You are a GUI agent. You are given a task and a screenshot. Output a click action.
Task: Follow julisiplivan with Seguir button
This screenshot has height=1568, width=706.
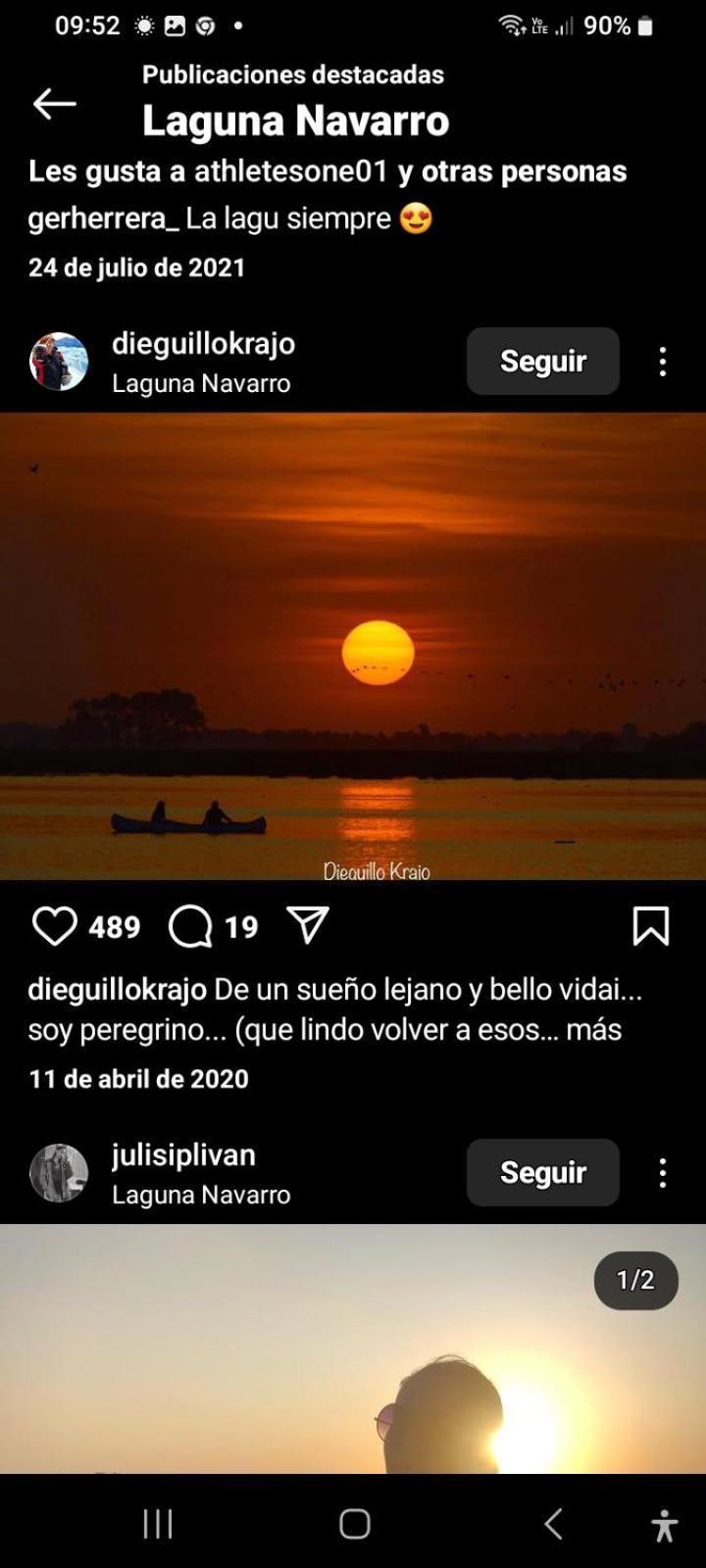pos(542,1172)
